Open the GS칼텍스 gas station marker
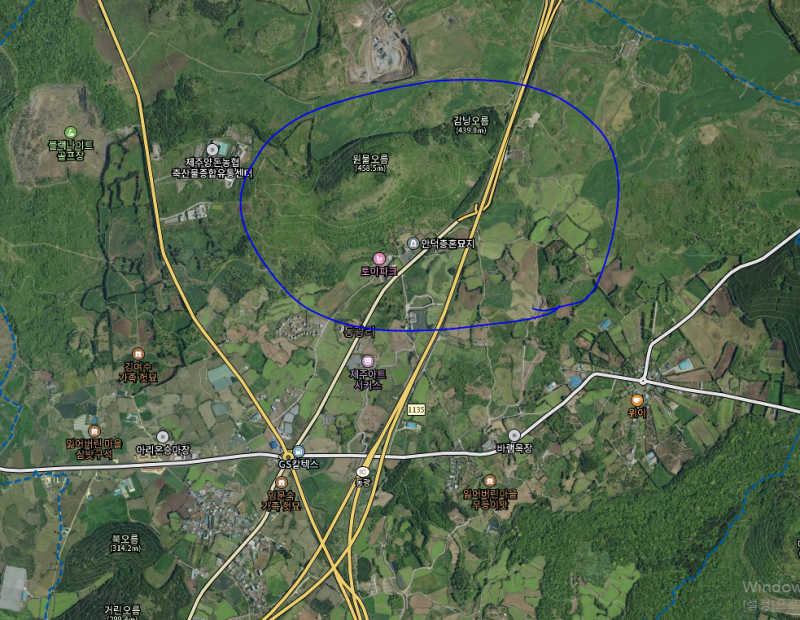The image size is (800, 620). point(298,451)
